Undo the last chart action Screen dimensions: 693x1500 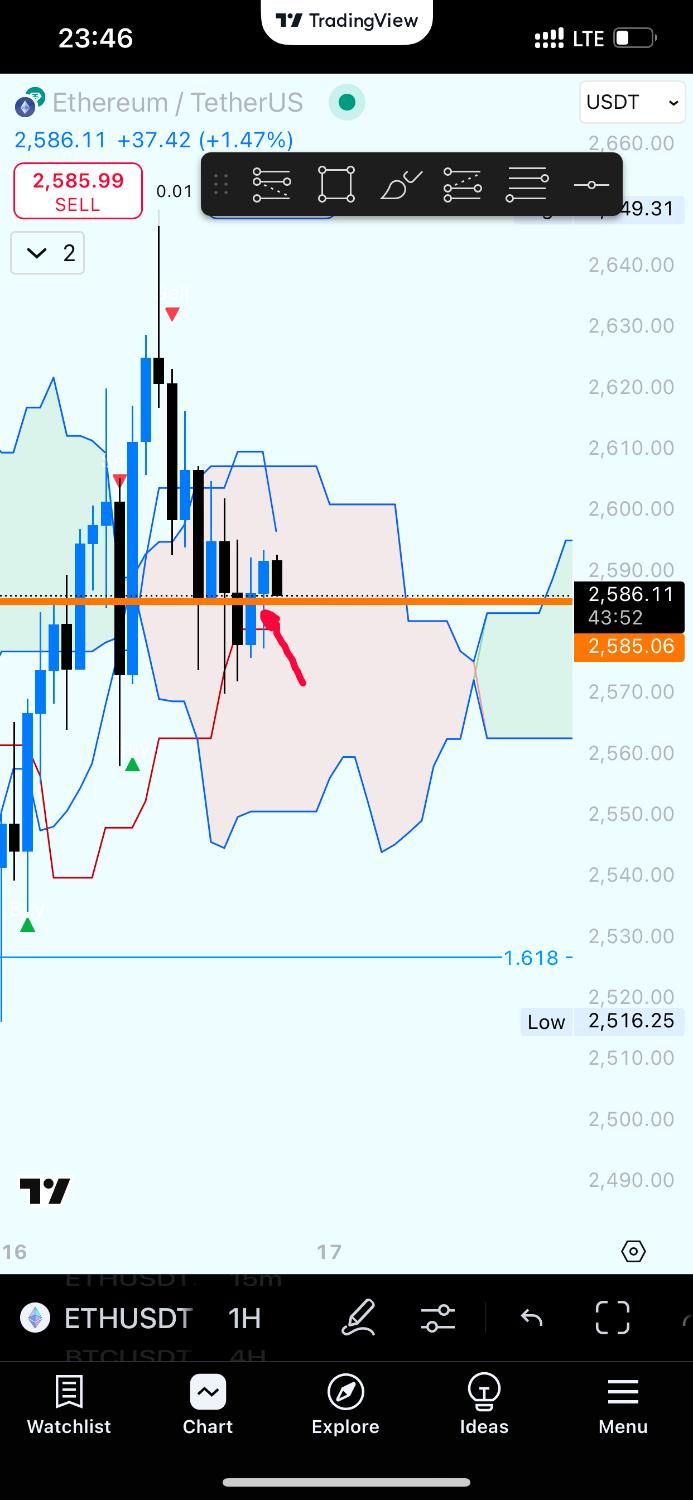(531, 1318)
